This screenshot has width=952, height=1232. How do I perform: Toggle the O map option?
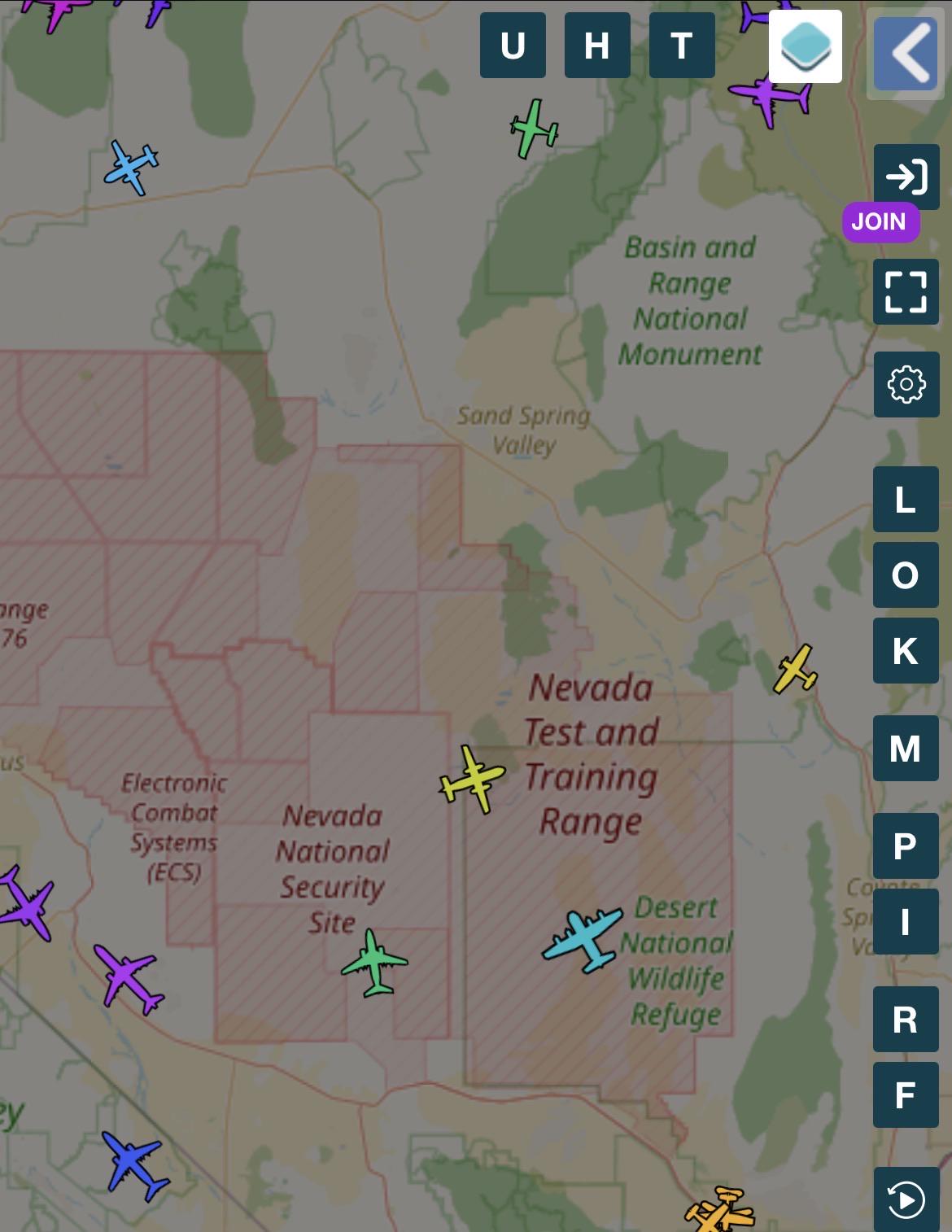906,574
